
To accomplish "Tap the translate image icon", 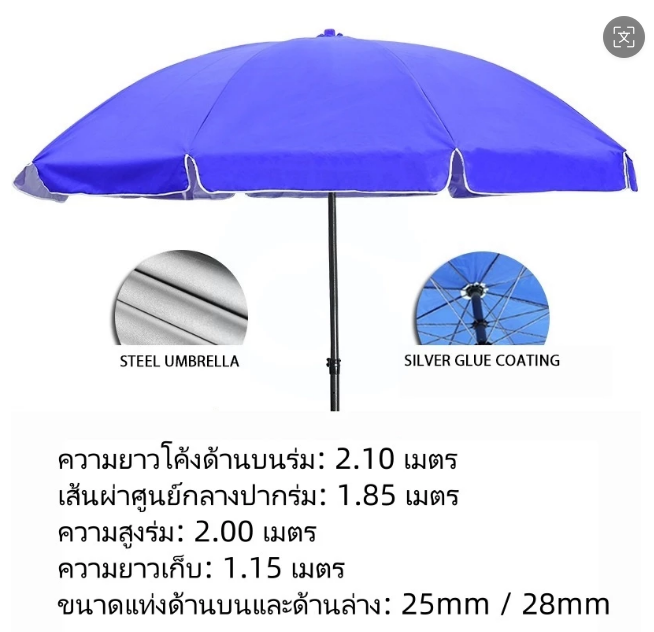I will [623, 37].
